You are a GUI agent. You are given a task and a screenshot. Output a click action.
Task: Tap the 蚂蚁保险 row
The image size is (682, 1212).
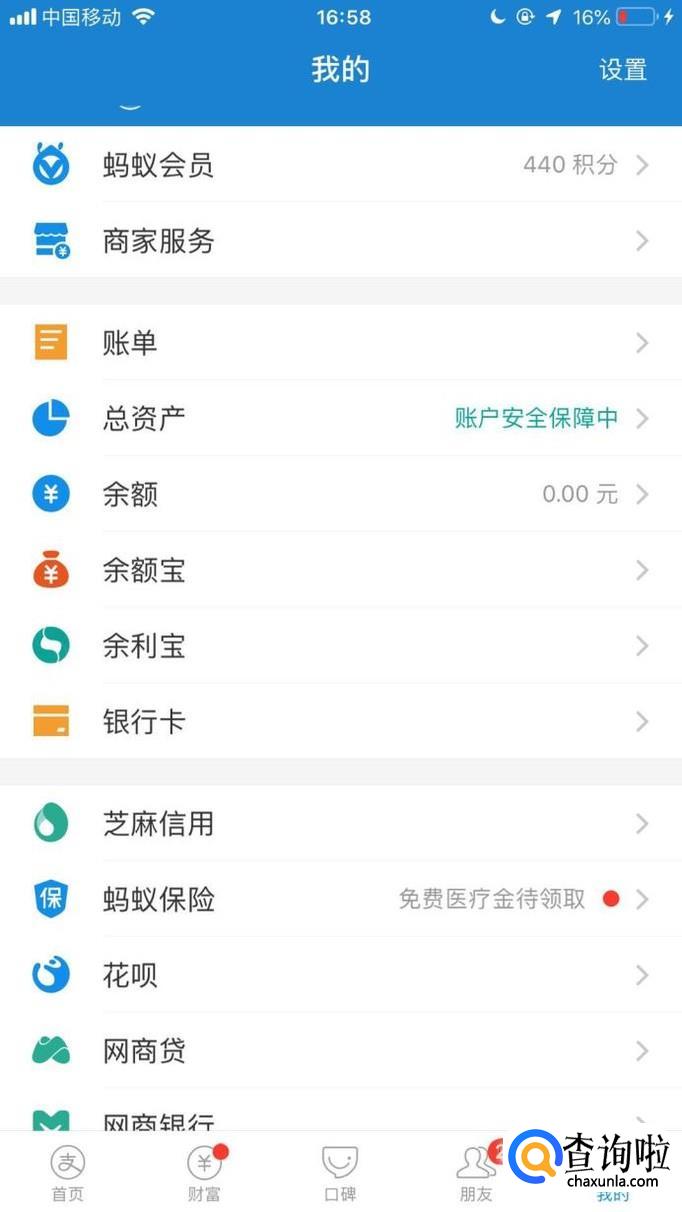coord(340,899)
